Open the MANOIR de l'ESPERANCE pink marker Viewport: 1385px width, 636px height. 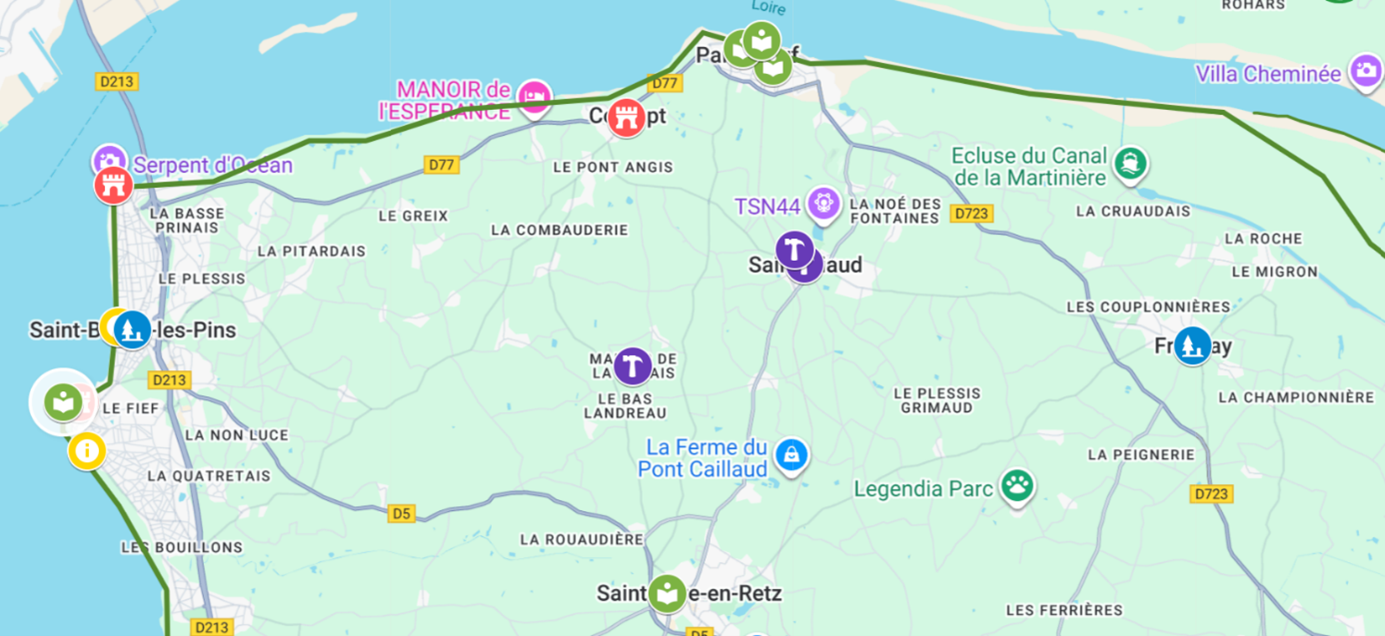click(x=536, y=97)
